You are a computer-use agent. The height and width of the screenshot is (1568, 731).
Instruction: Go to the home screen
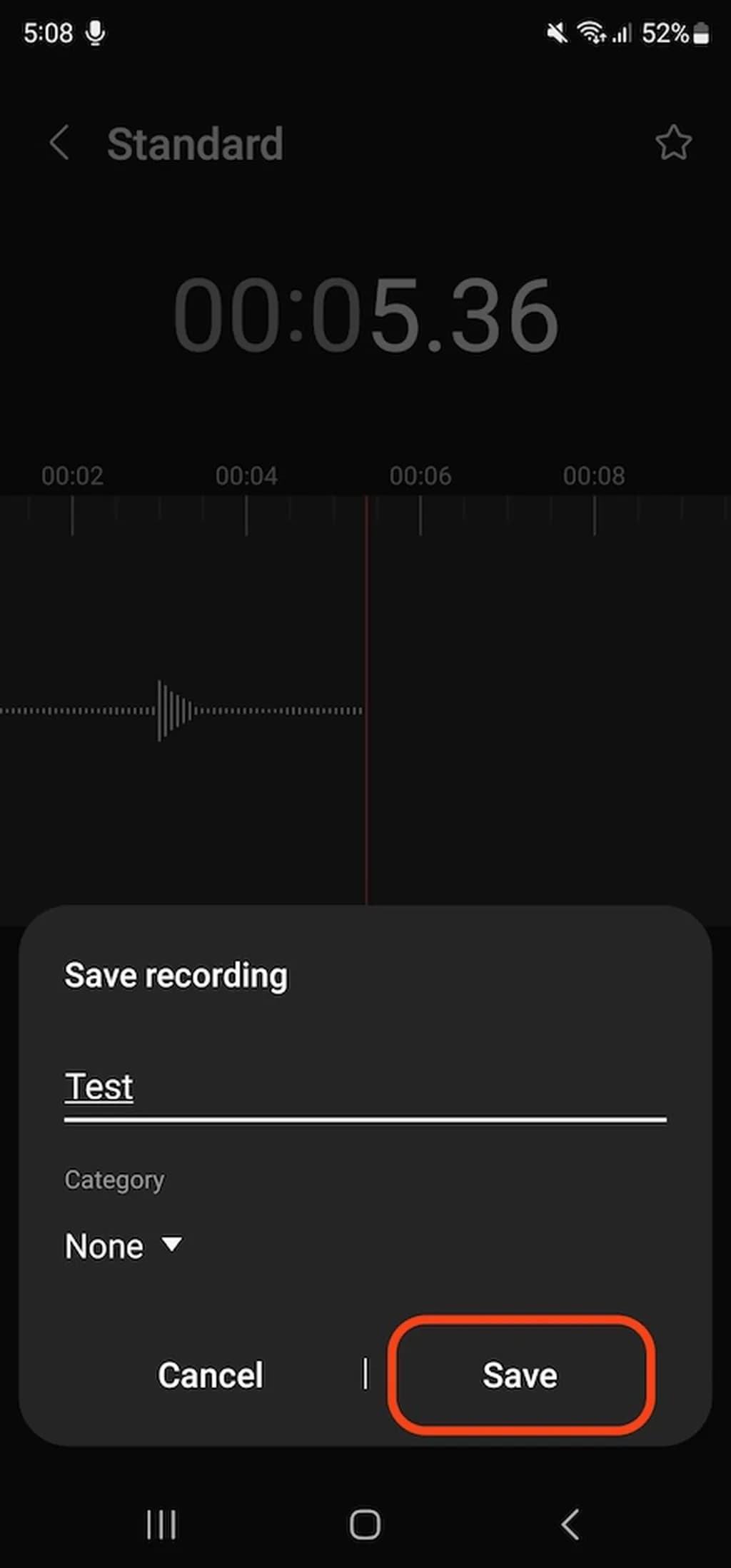(x=365, y=1525)
